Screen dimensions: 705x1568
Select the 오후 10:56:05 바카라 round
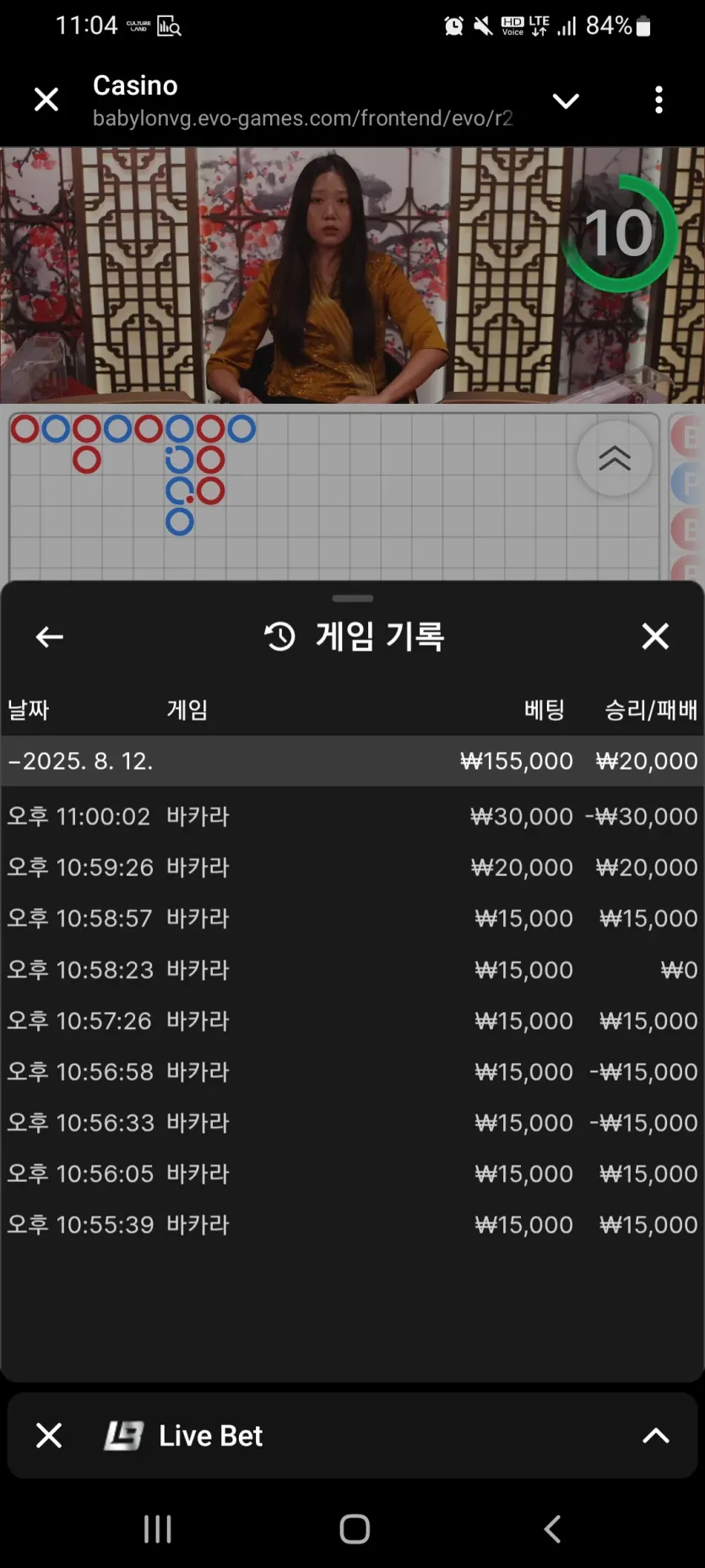tap(352, 1173)
